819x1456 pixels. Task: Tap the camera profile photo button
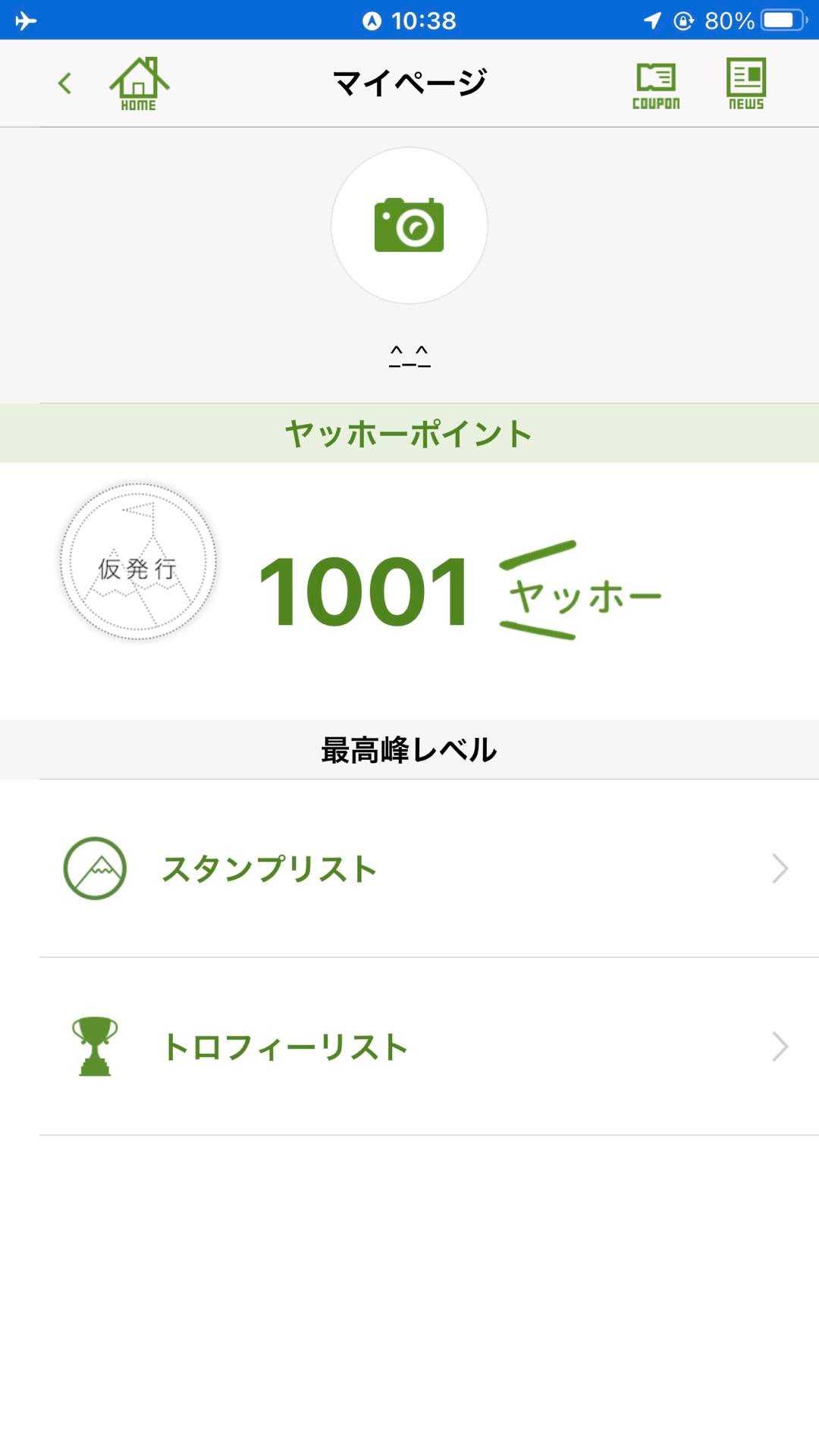tap(409, 226)
